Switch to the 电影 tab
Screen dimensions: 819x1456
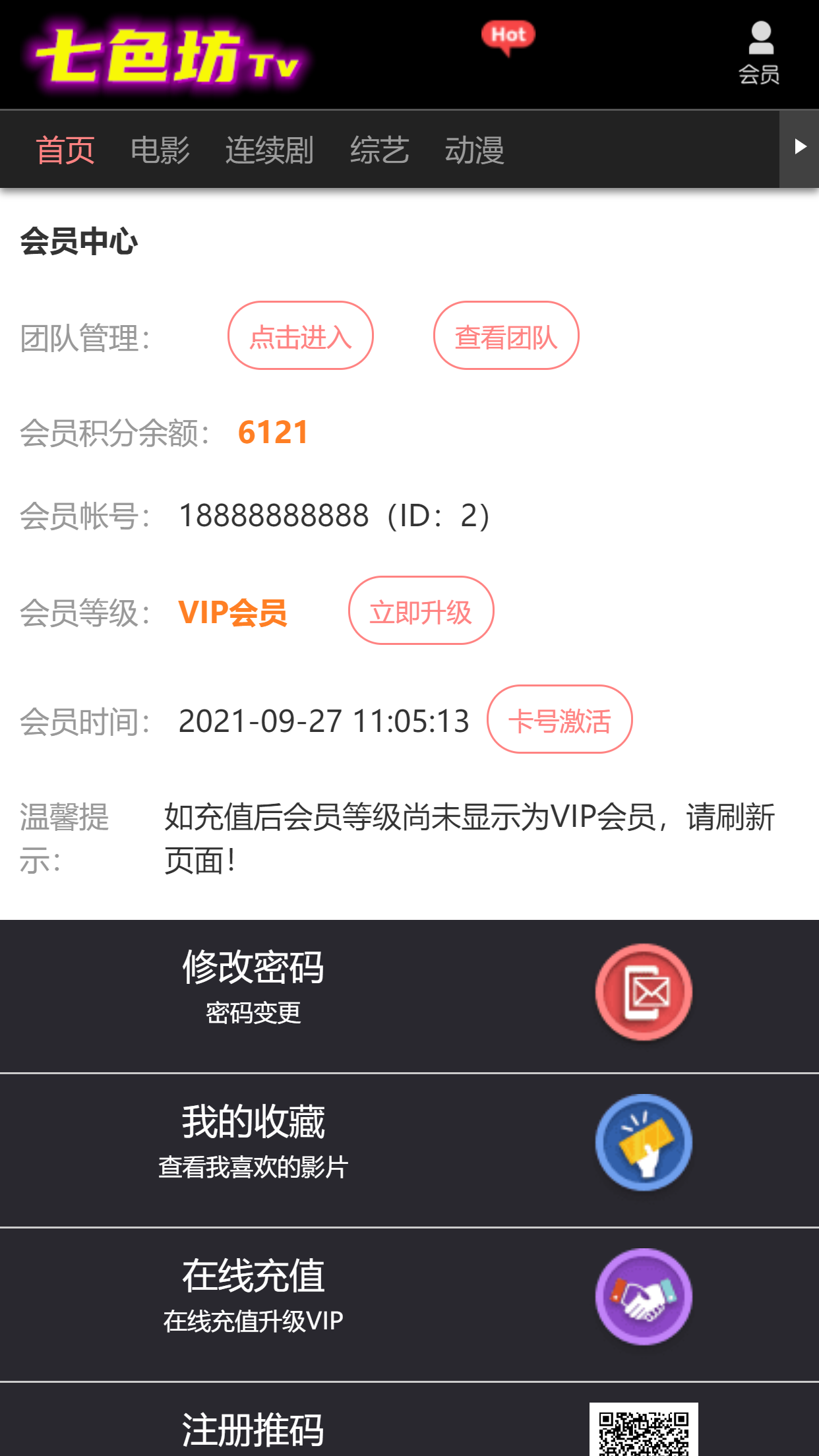[x=160, y=149]
